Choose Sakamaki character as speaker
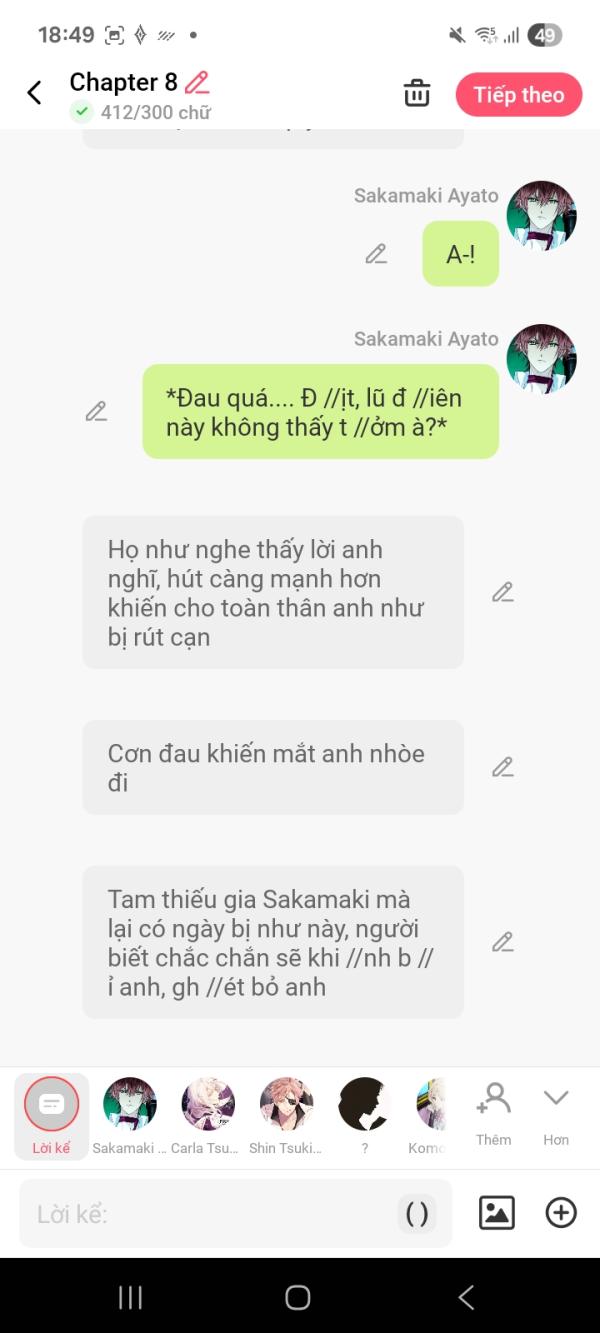Screen dimensions: 600x1333 (x=130, y=1113)
